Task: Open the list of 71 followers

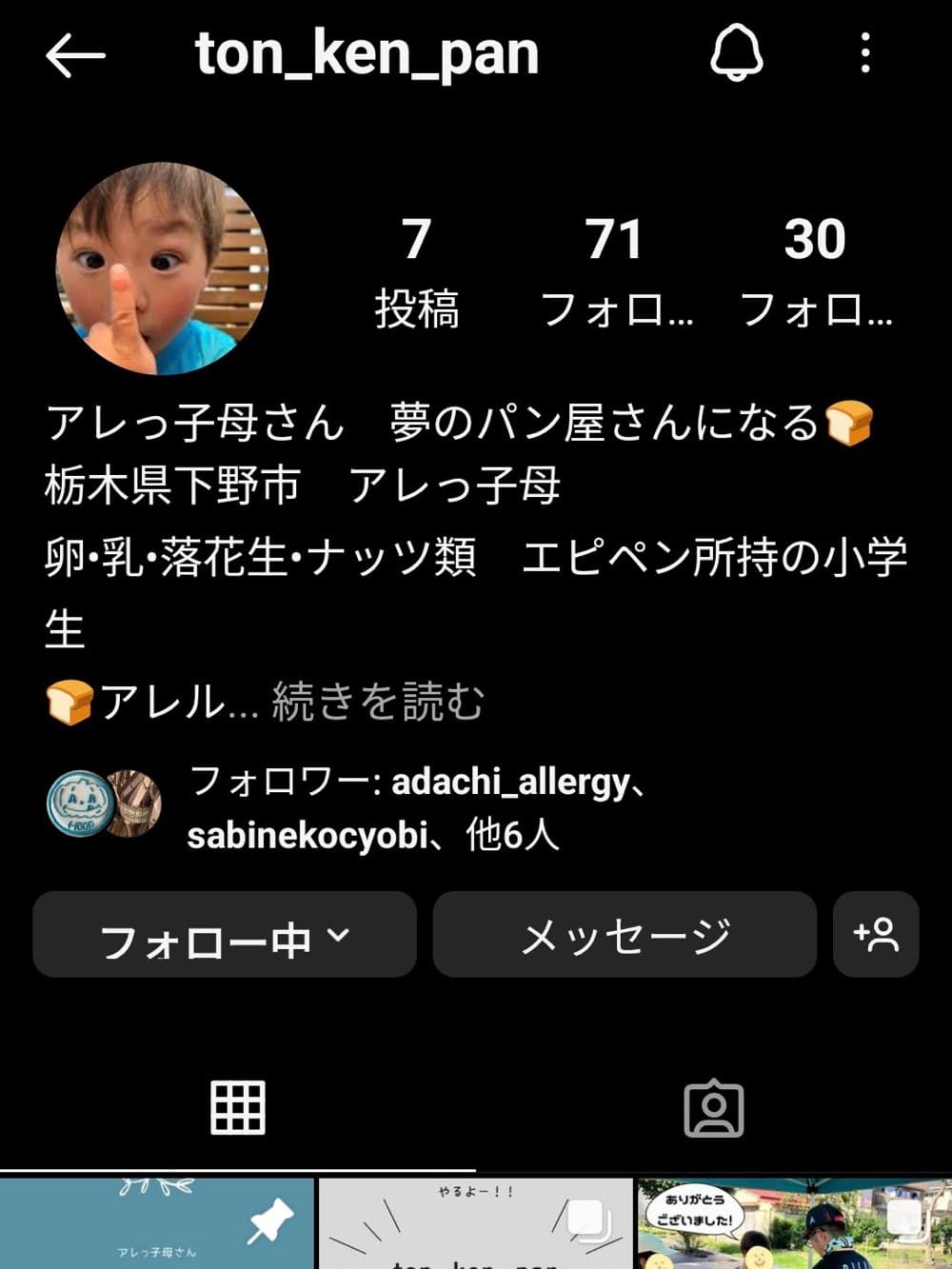Action: pyautogui.click(x=615, y=269)
